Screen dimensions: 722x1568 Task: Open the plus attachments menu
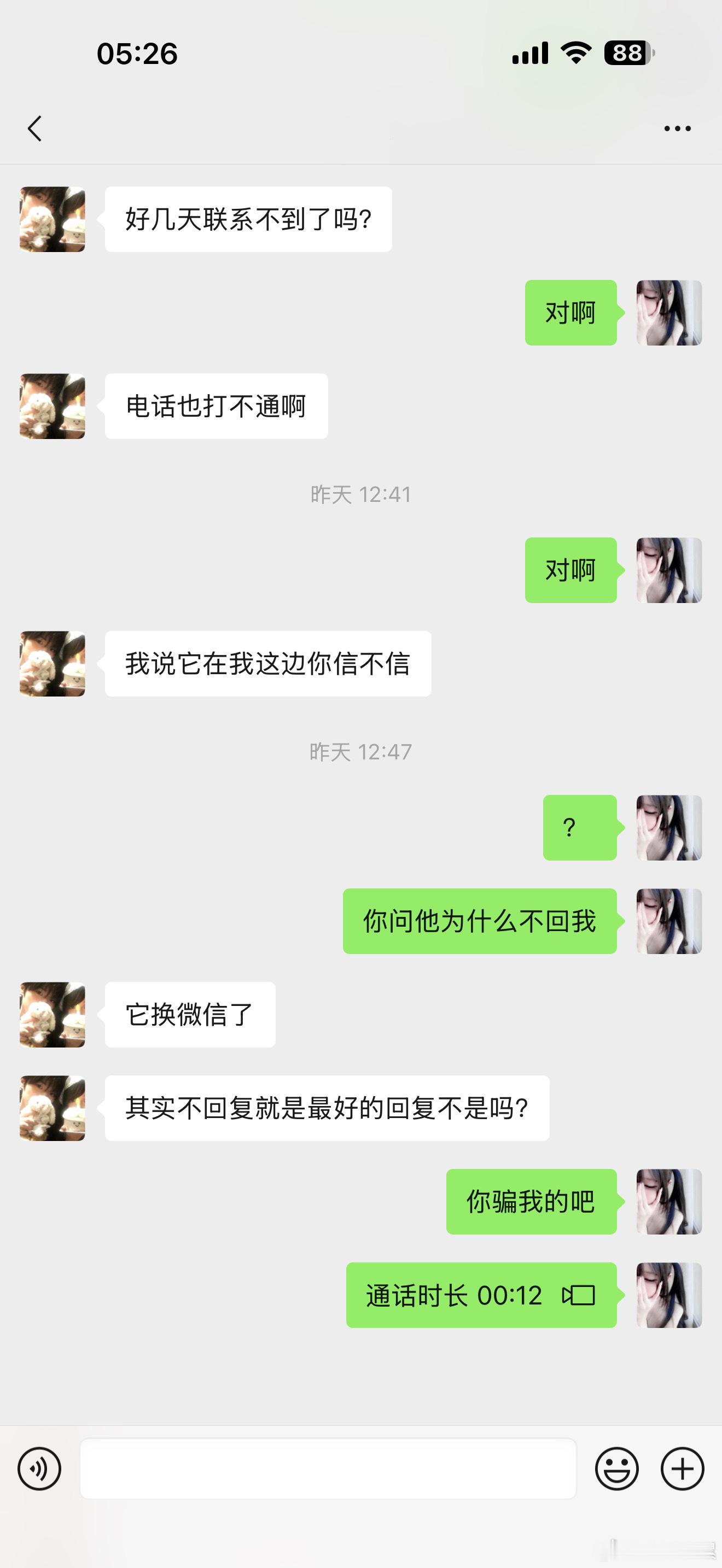click(683, 1469)
